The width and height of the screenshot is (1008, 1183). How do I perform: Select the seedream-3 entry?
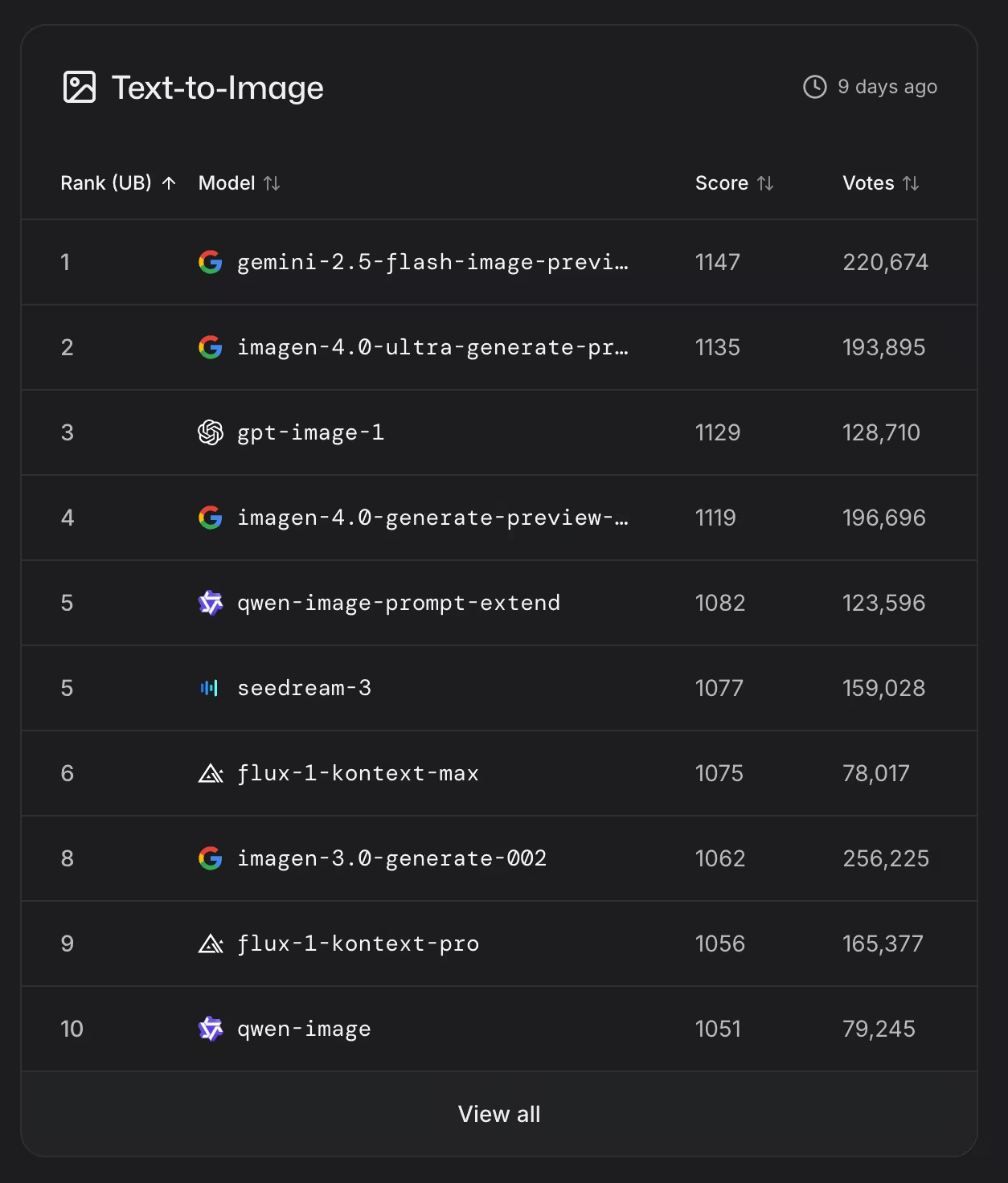pyautogui.click(x=304, y=688)
